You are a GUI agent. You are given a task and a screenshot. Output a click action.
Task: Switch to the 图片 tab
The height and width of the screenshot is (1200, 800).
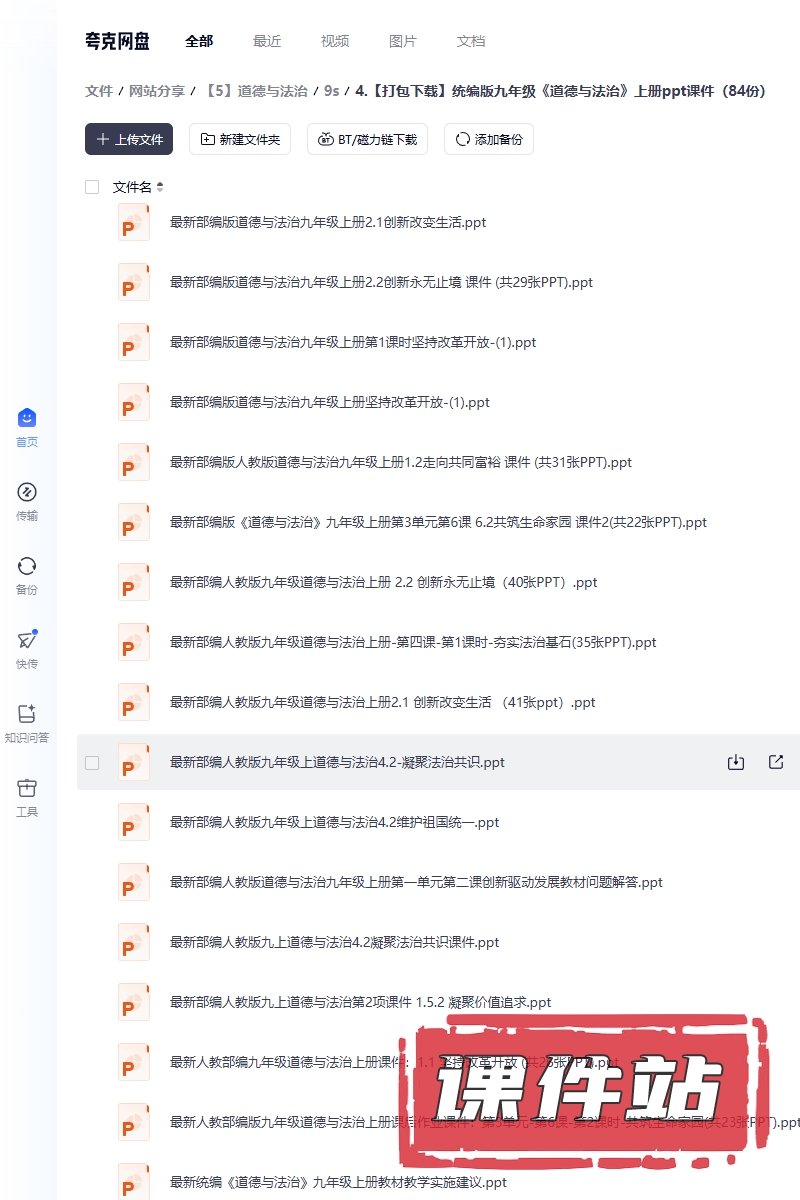403,41
